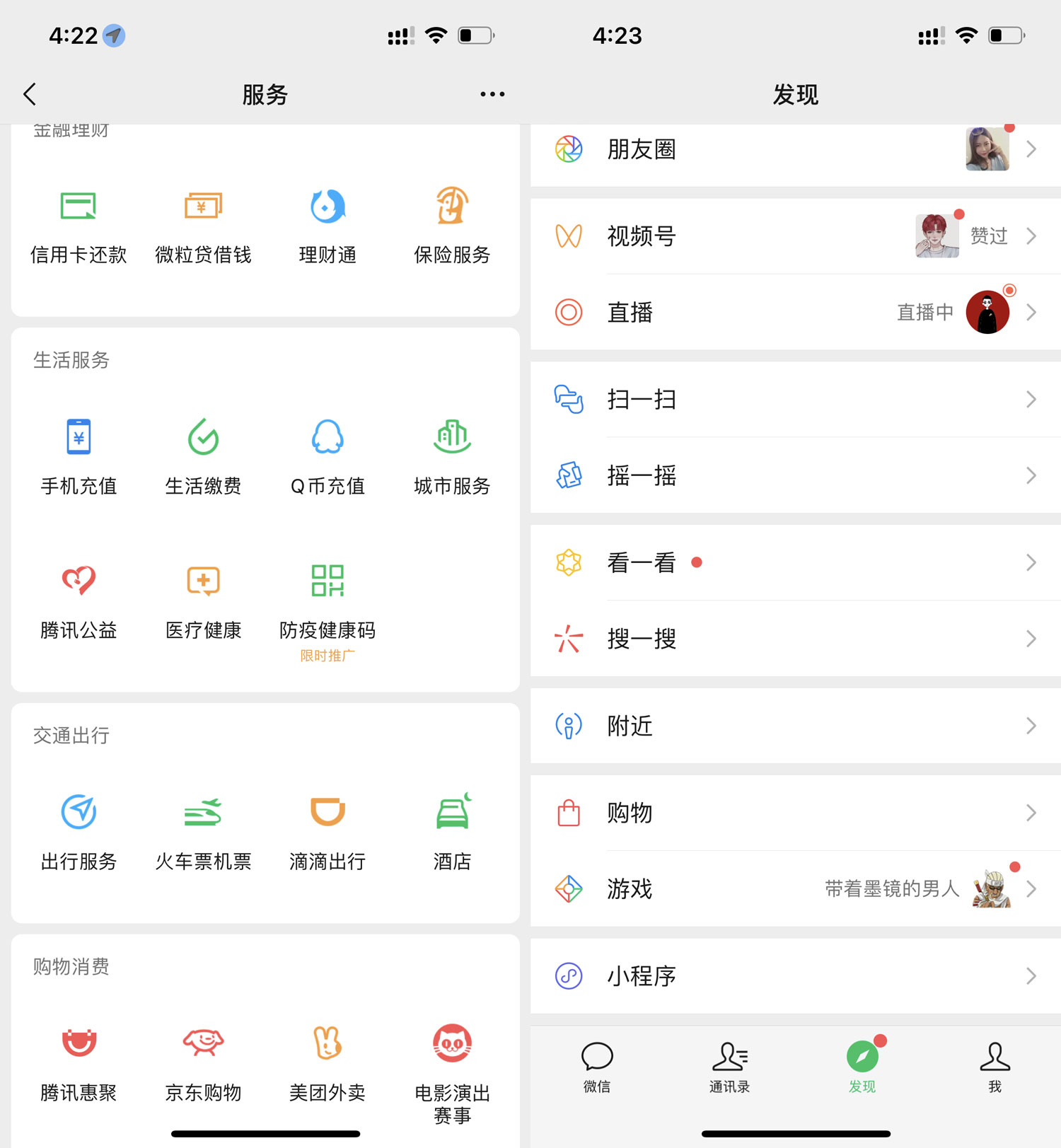Expand the 购物 shopping row chevron
Viewport: 1061px width, 1148px height.
pyautogui.click(x=1030, y=813)
